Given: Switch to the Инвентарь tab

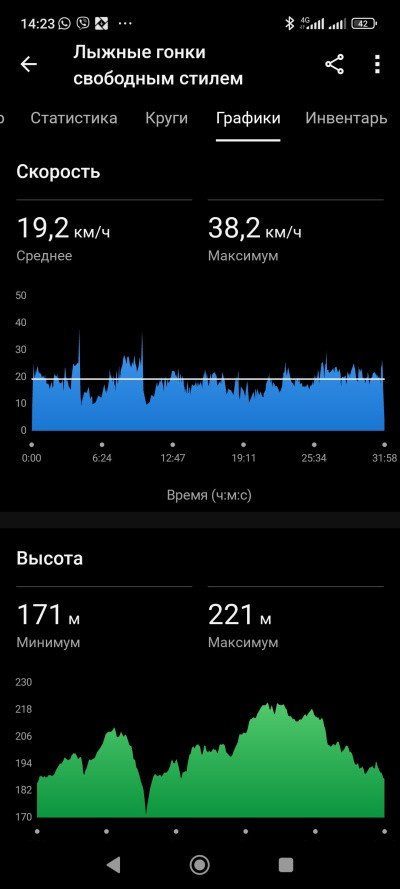Looking at the screenshot, I should tap(346, 118).
